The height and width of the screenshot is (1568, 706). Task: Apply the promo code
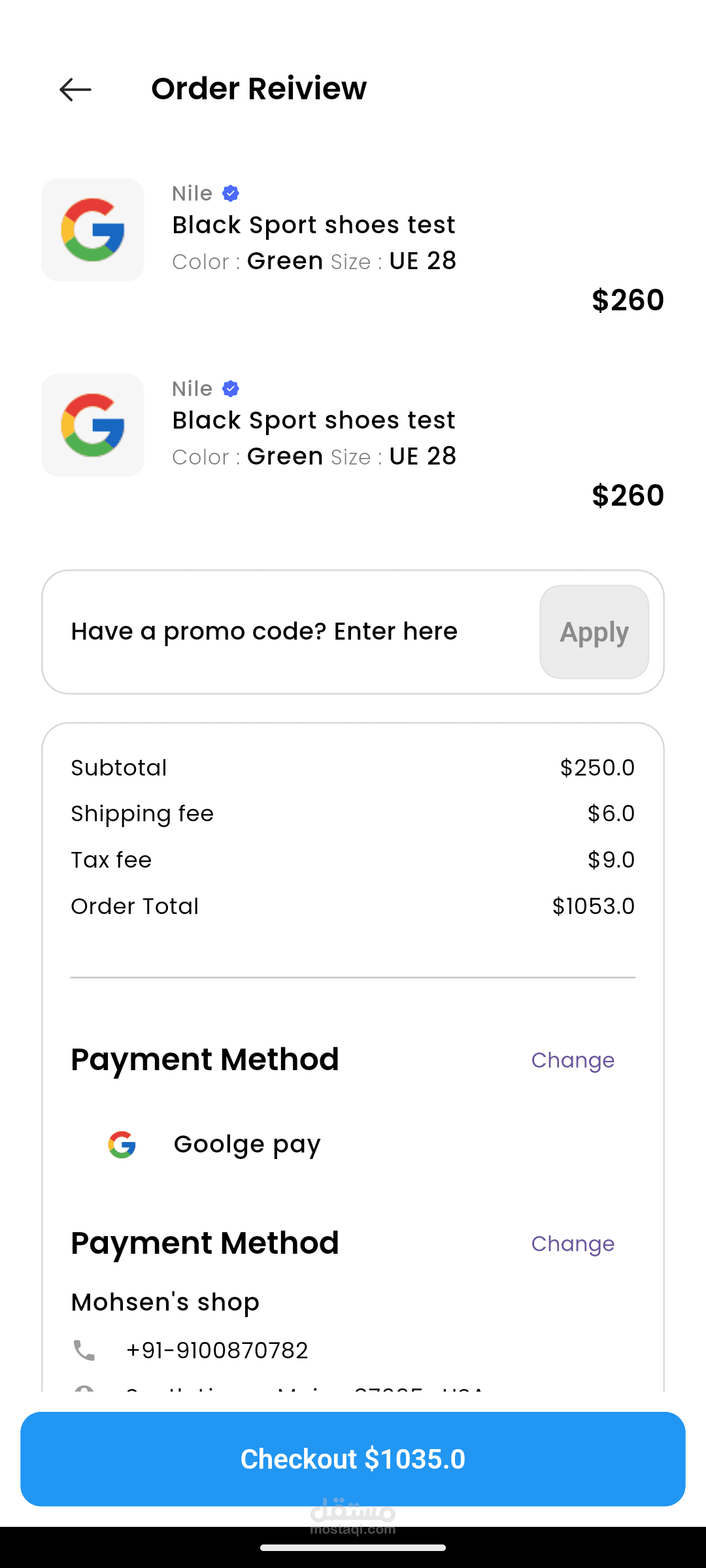coord(594,632)
